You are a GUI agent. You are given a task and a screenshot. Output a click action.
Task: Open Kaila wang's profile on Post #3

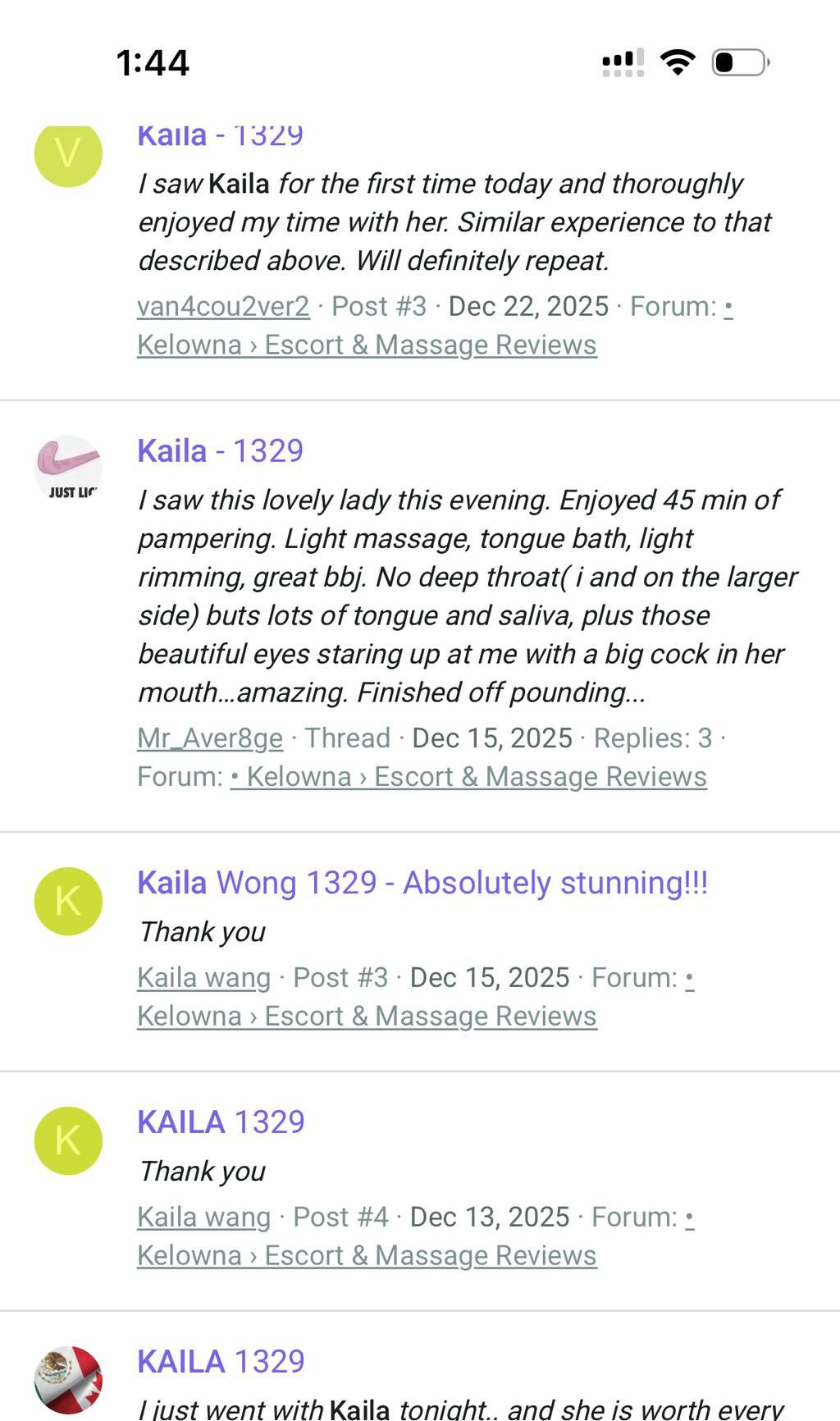[x=203, y=978]
